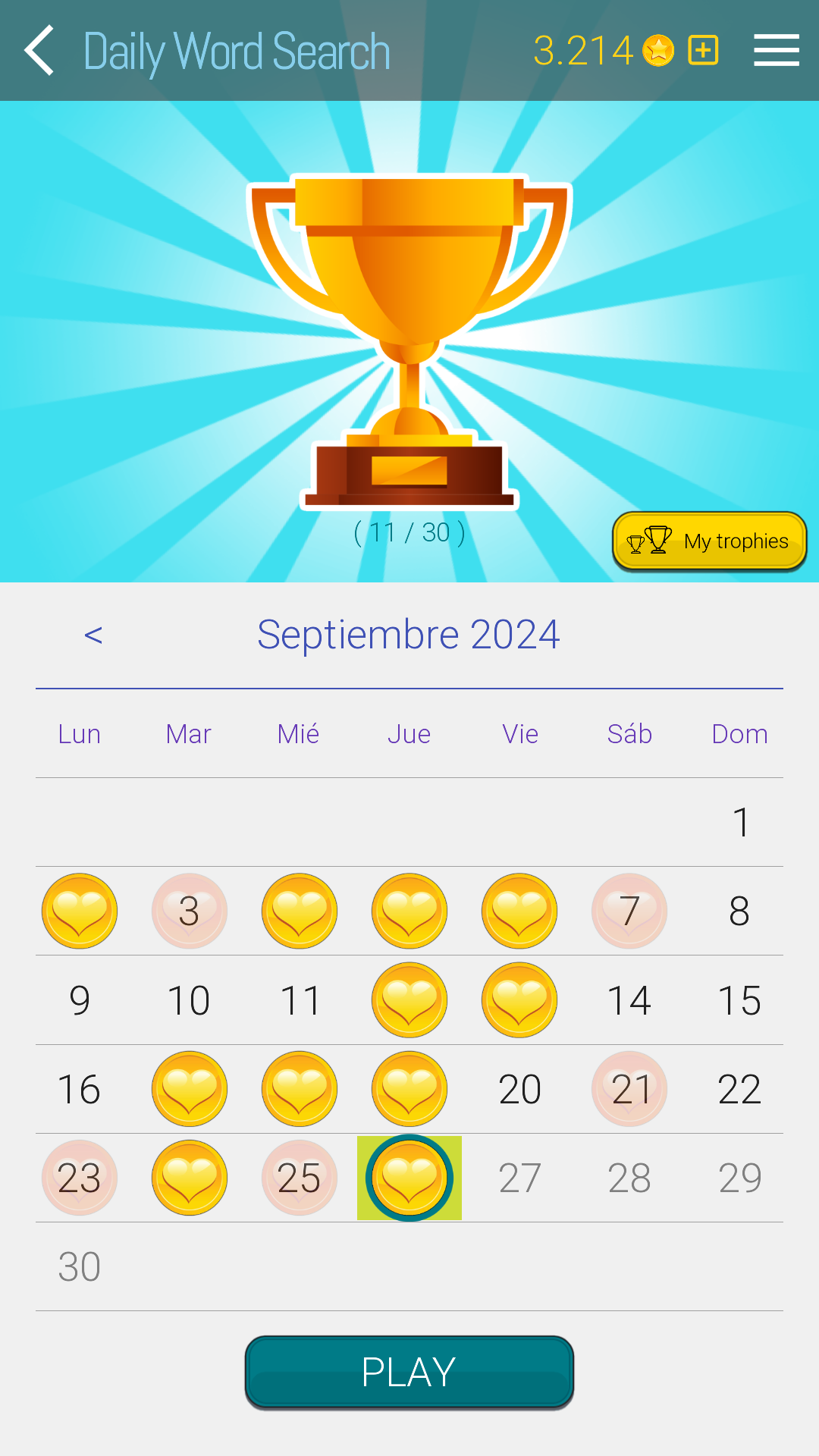The height and width of the screenshot is (1456, 819).
Task: Toggle the completed heart on Miércoles 18
Action: [299, 1089]
